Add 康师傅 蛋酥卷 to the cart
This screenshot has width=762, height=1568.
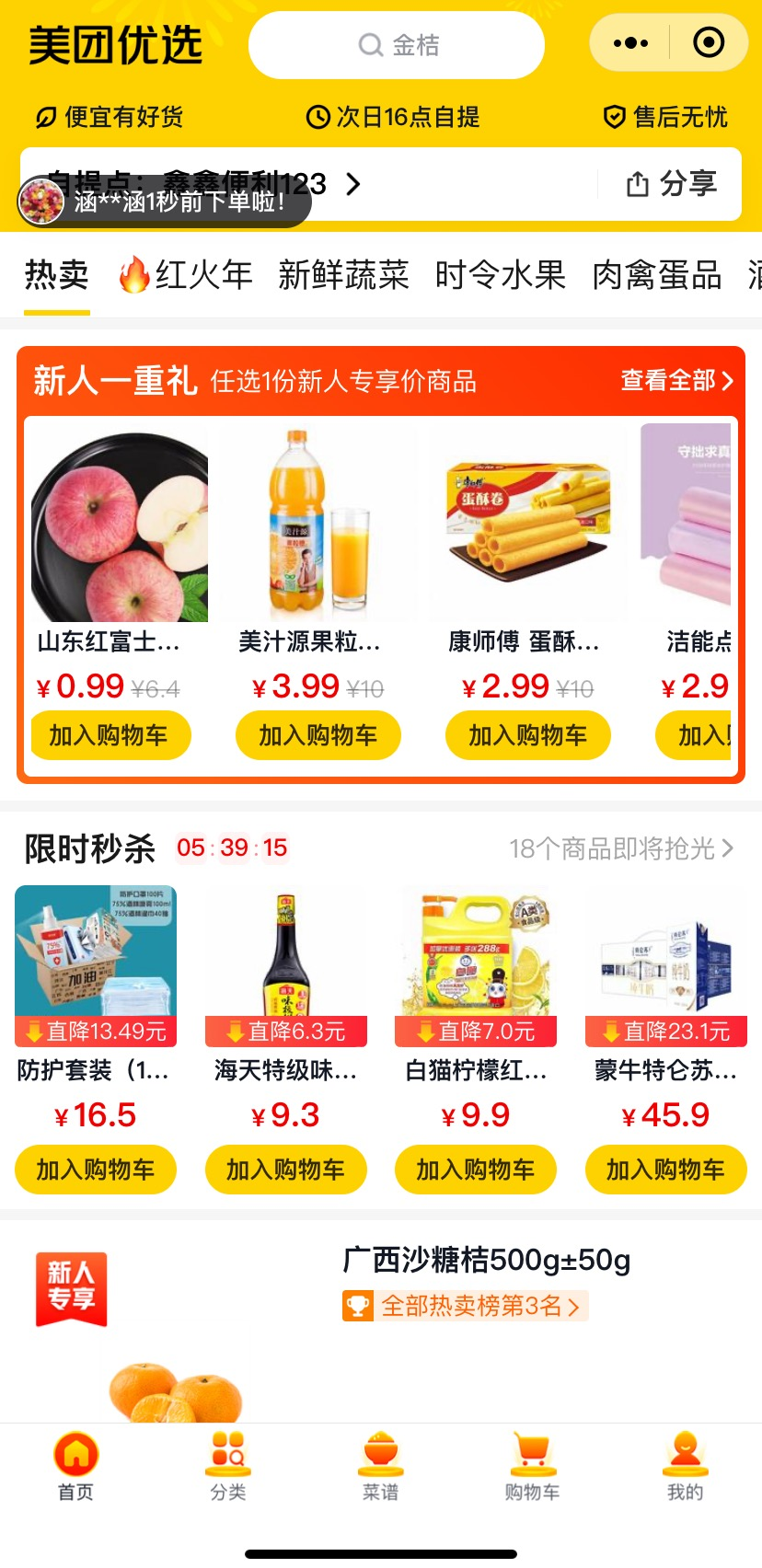coord(527,735)
